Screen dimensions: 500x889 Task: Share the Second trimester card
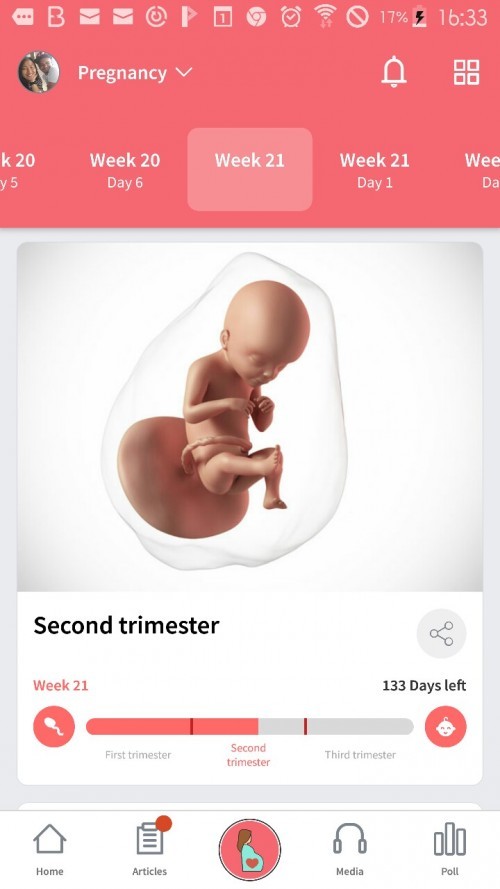click(x=442, y=633)
